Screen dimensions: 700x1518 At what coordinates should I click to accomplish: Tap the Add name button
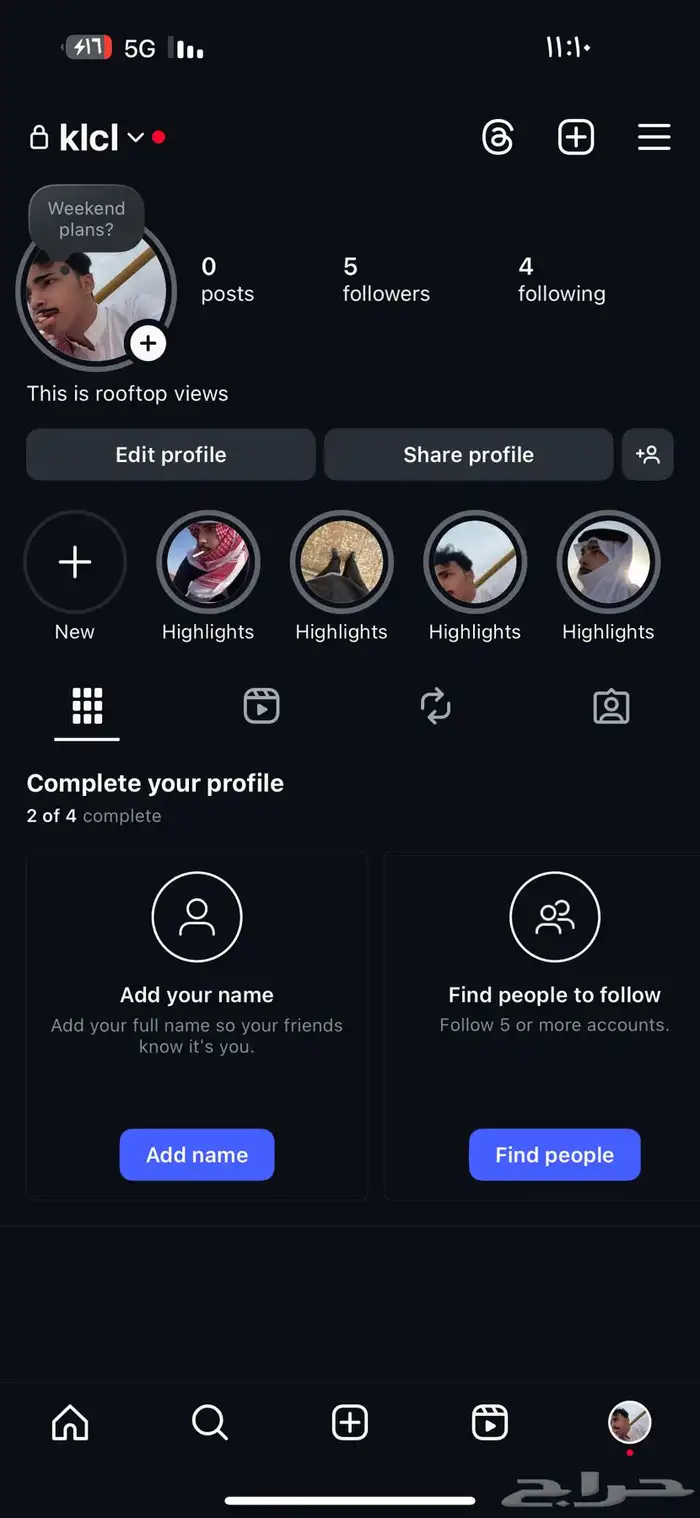[x=197, y=1155]
